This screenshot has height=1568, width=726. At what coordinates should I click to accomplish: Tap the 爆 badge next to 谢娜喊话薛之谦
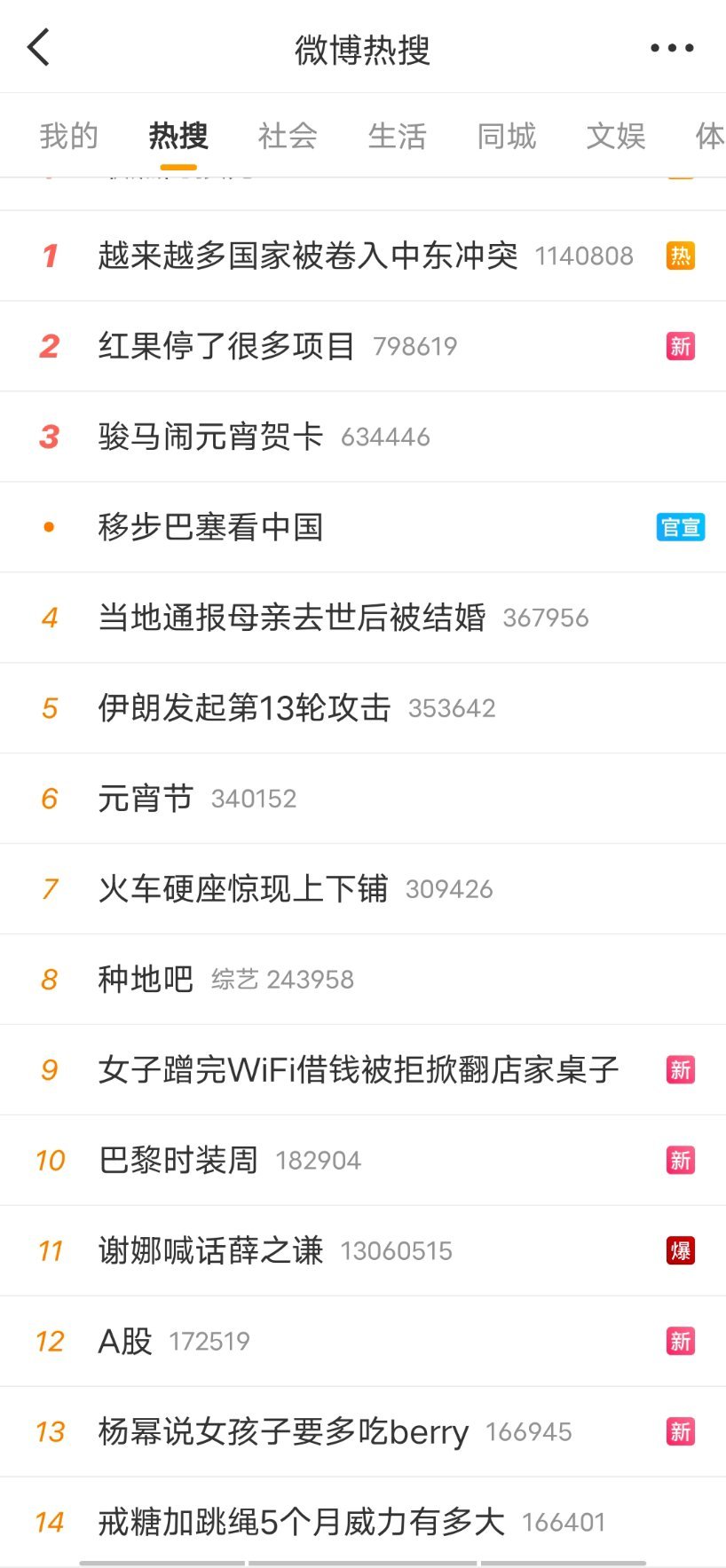(680, 1250)
